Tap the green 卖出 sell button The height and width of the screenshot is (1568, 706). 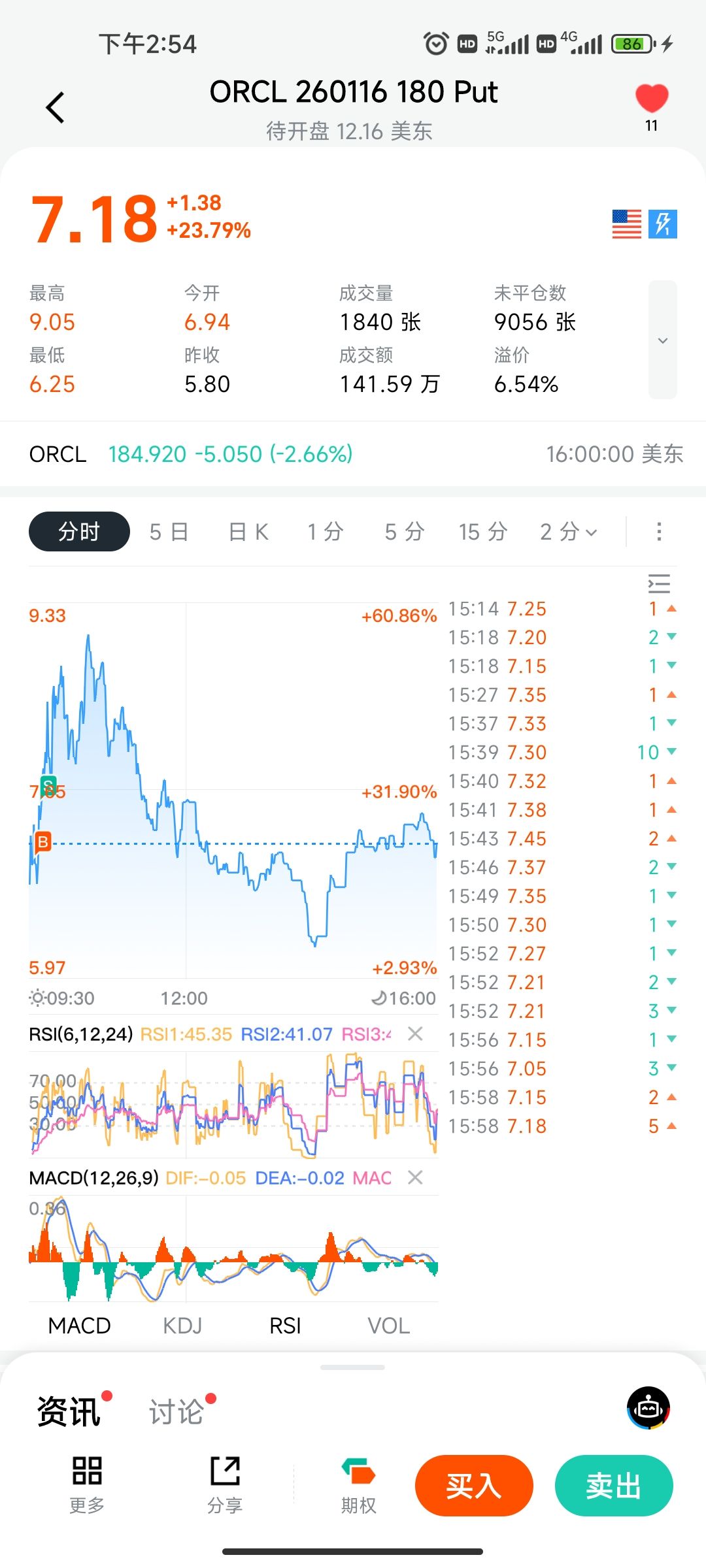[613, 1486]
